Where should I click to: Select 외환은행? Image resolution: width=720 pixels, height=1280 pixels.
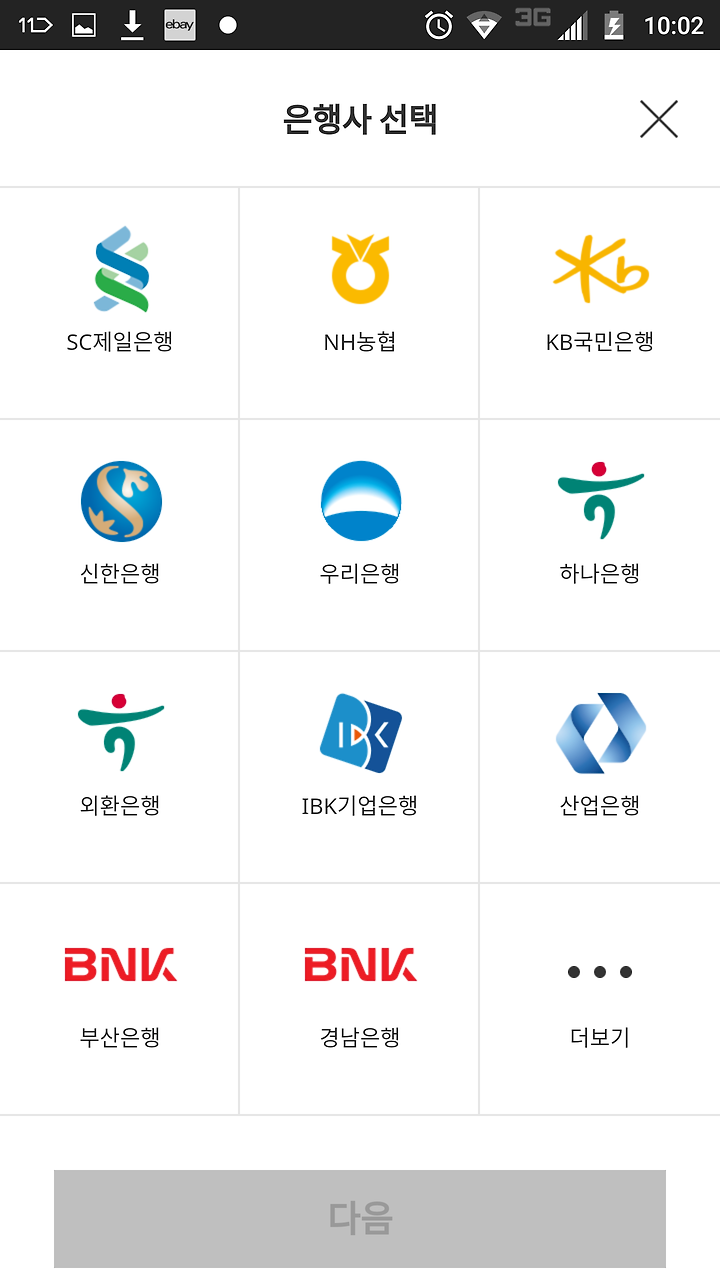[119, 767]
